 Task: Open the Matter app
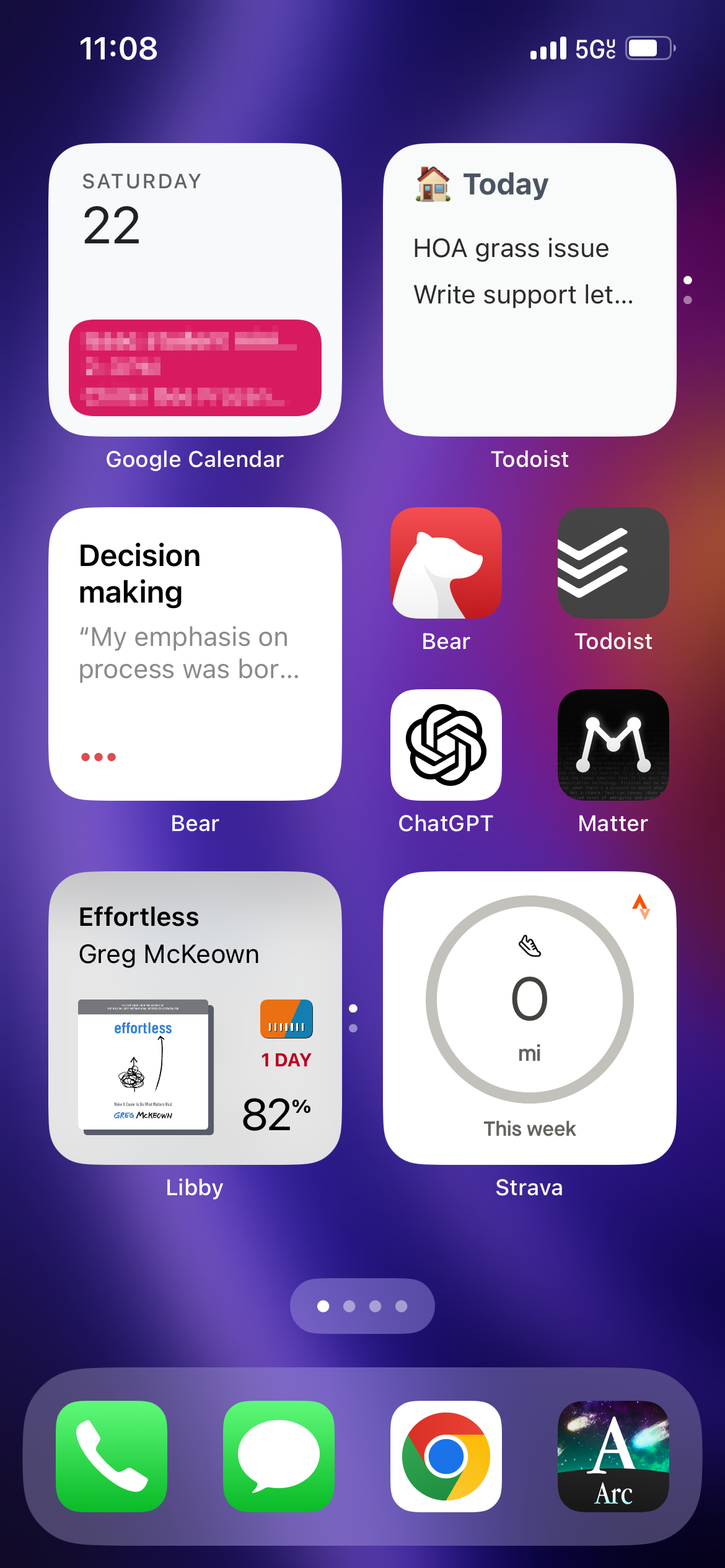tap(613, 745)
